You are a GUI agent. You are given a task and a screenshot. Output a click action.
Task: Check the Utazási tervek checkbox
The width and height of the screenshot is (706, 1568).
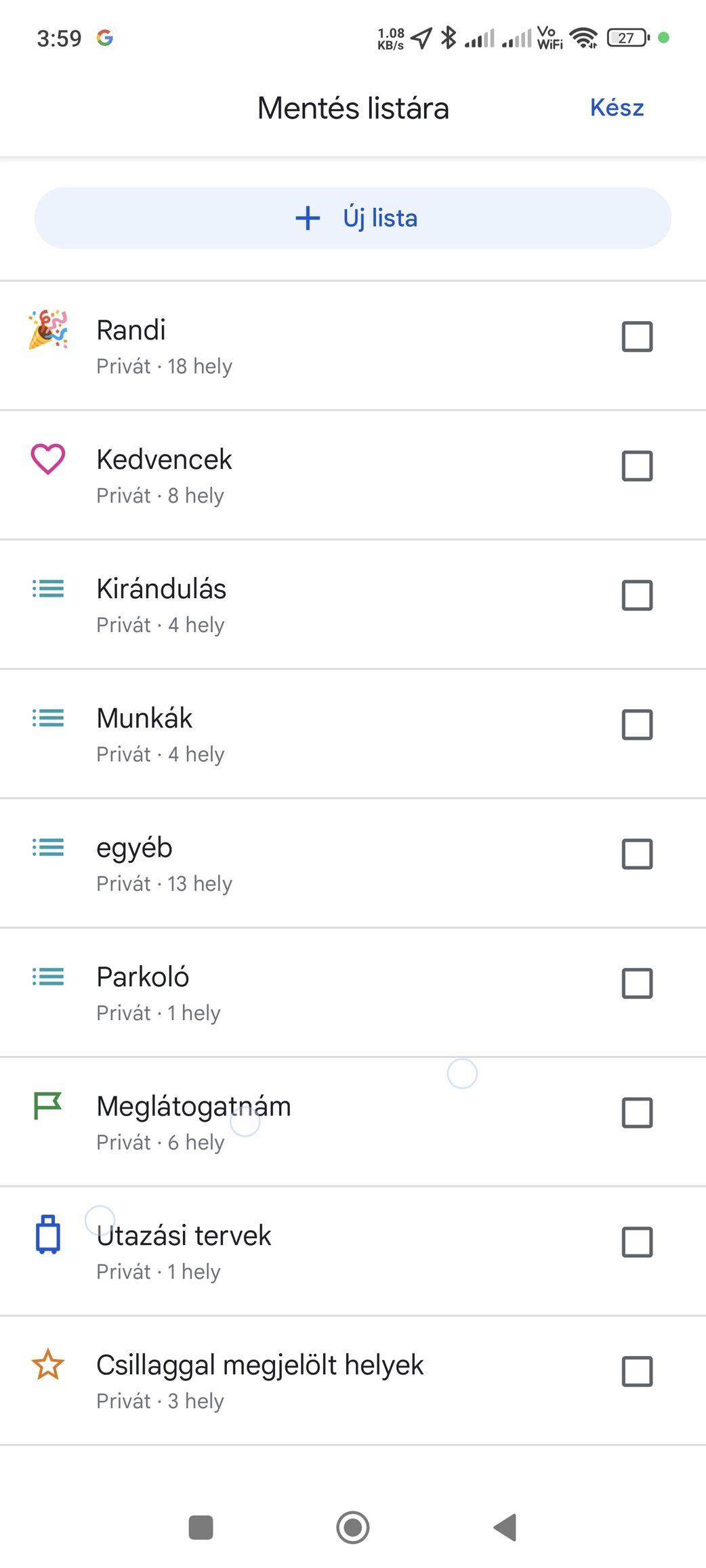click(x=637, y=1242)
